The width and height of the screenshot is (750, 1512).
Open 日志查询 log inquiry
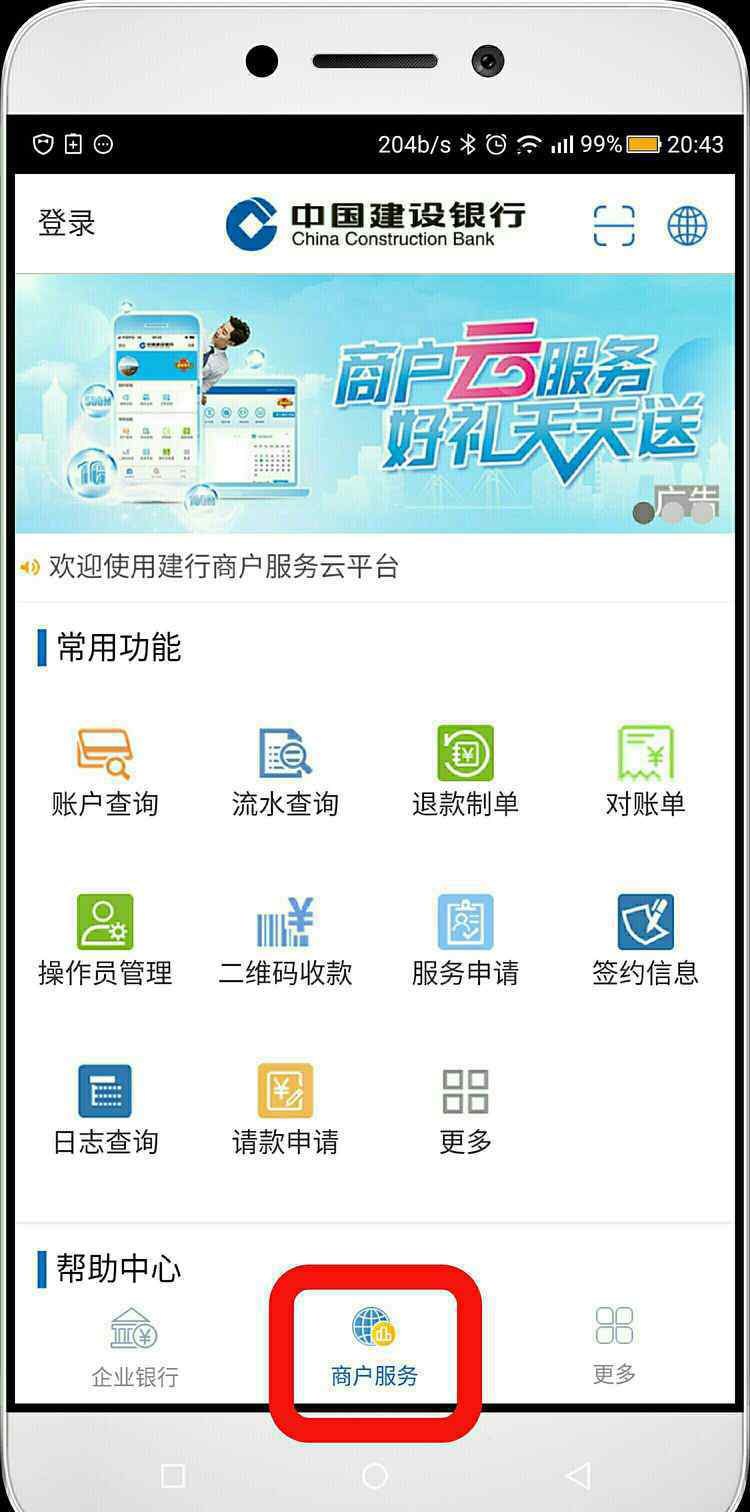105,1110
